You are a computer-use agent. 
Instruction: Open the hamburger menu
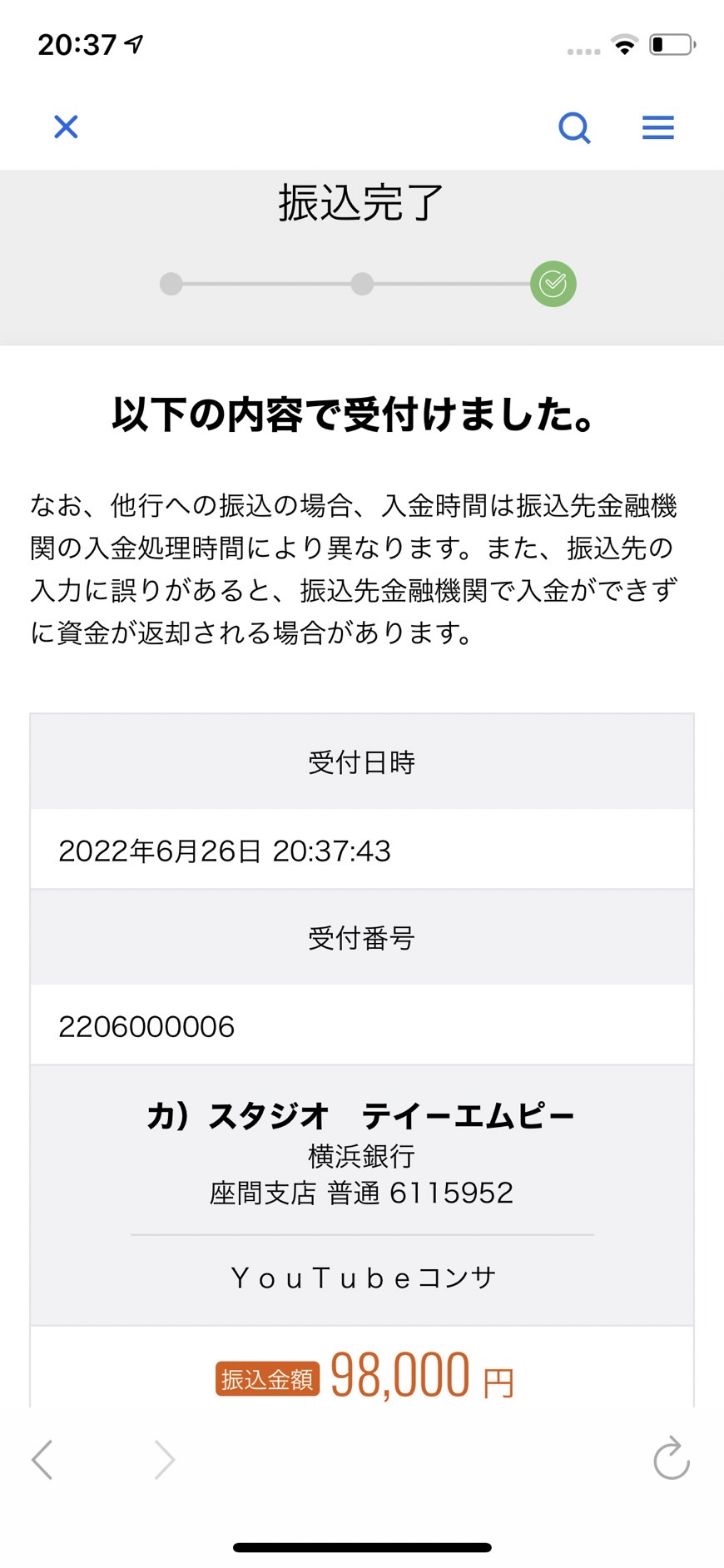click(x=658, y=127)
